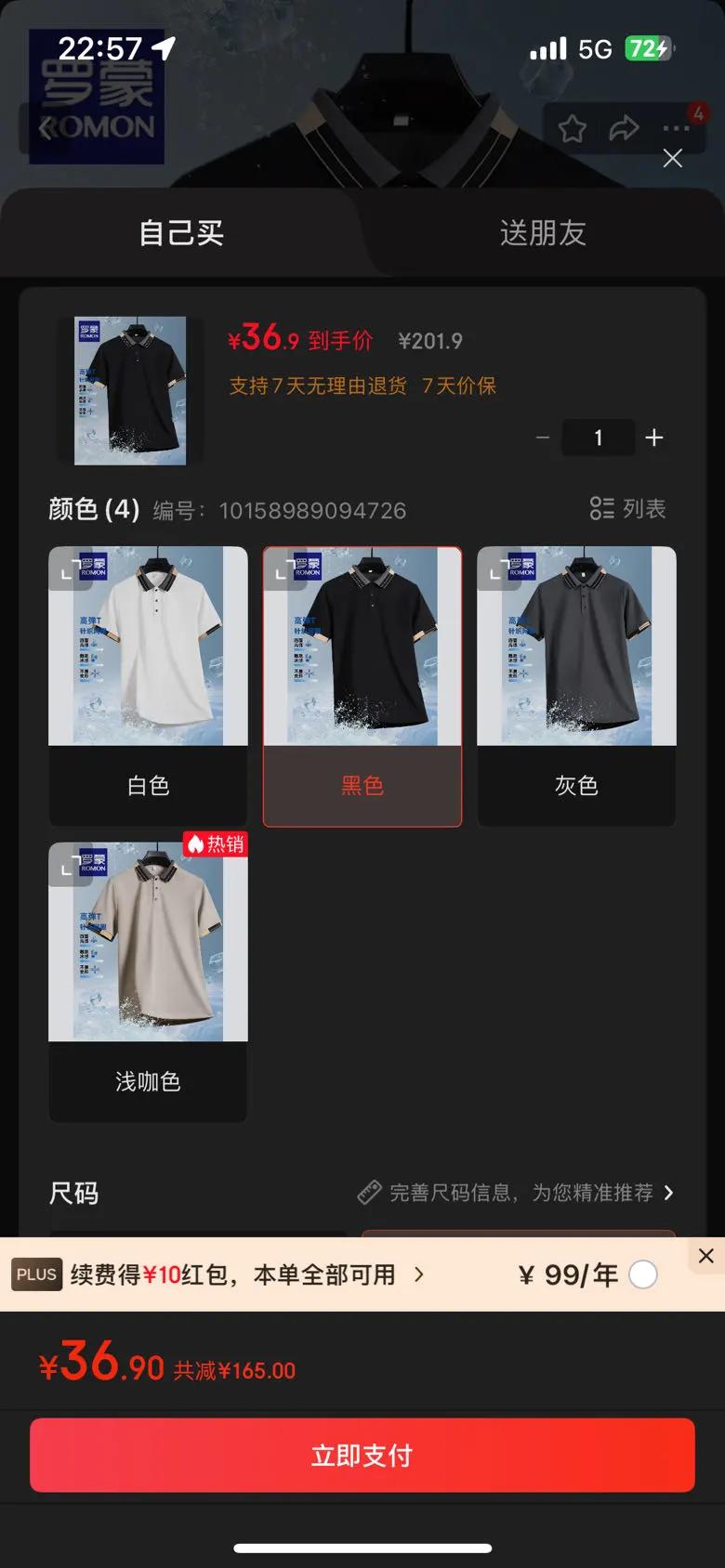This screenshot has width=725, height=1568.
Task: Pick the 浅咖色 color option
Action: click(148, 981)
